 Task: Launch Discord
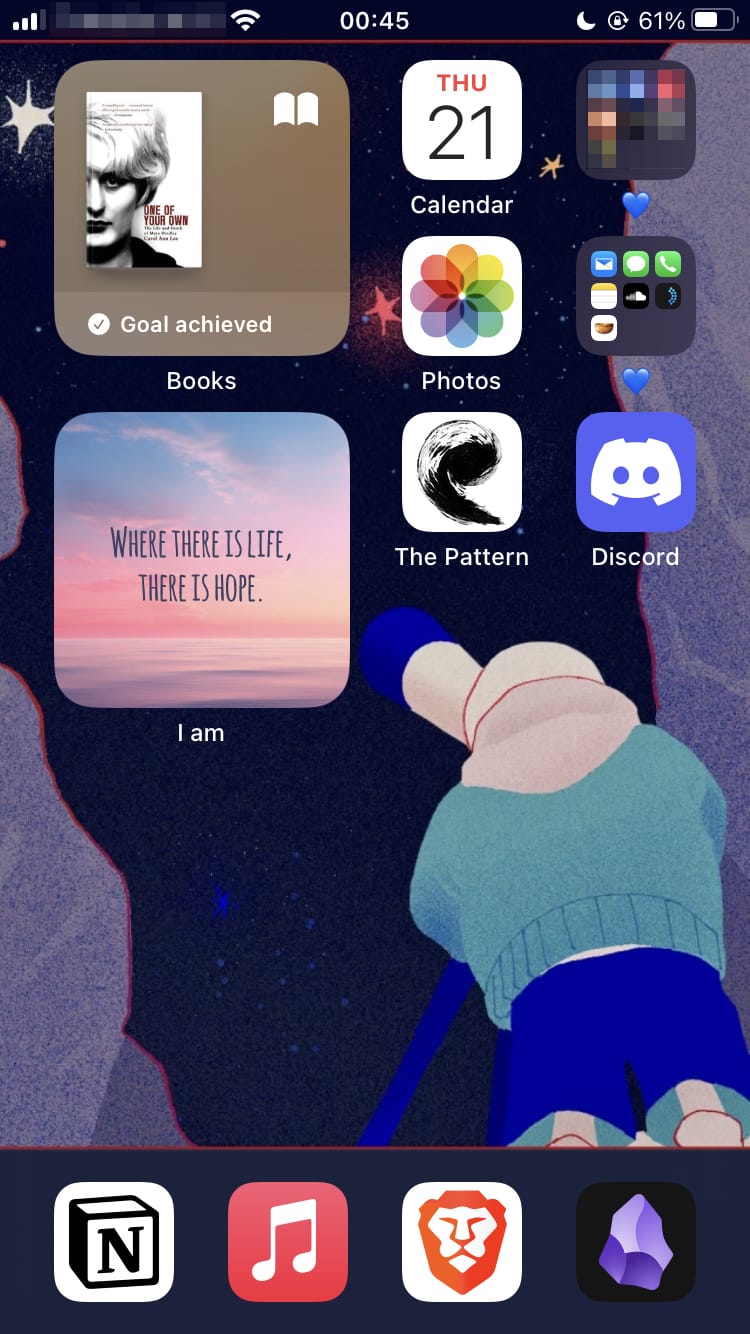point(635,472)
